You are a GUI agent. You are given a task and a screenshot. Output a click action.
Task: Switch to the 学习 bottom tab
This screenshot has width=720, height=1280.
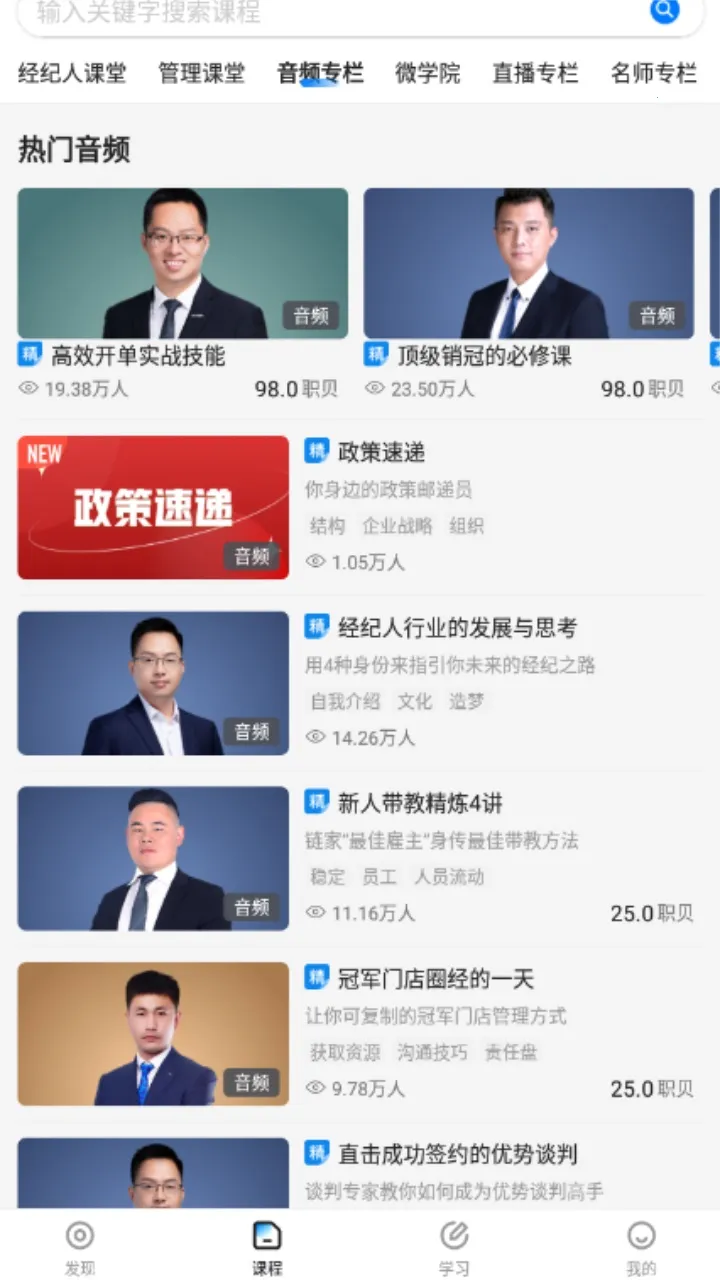(x=454, y=1247)
